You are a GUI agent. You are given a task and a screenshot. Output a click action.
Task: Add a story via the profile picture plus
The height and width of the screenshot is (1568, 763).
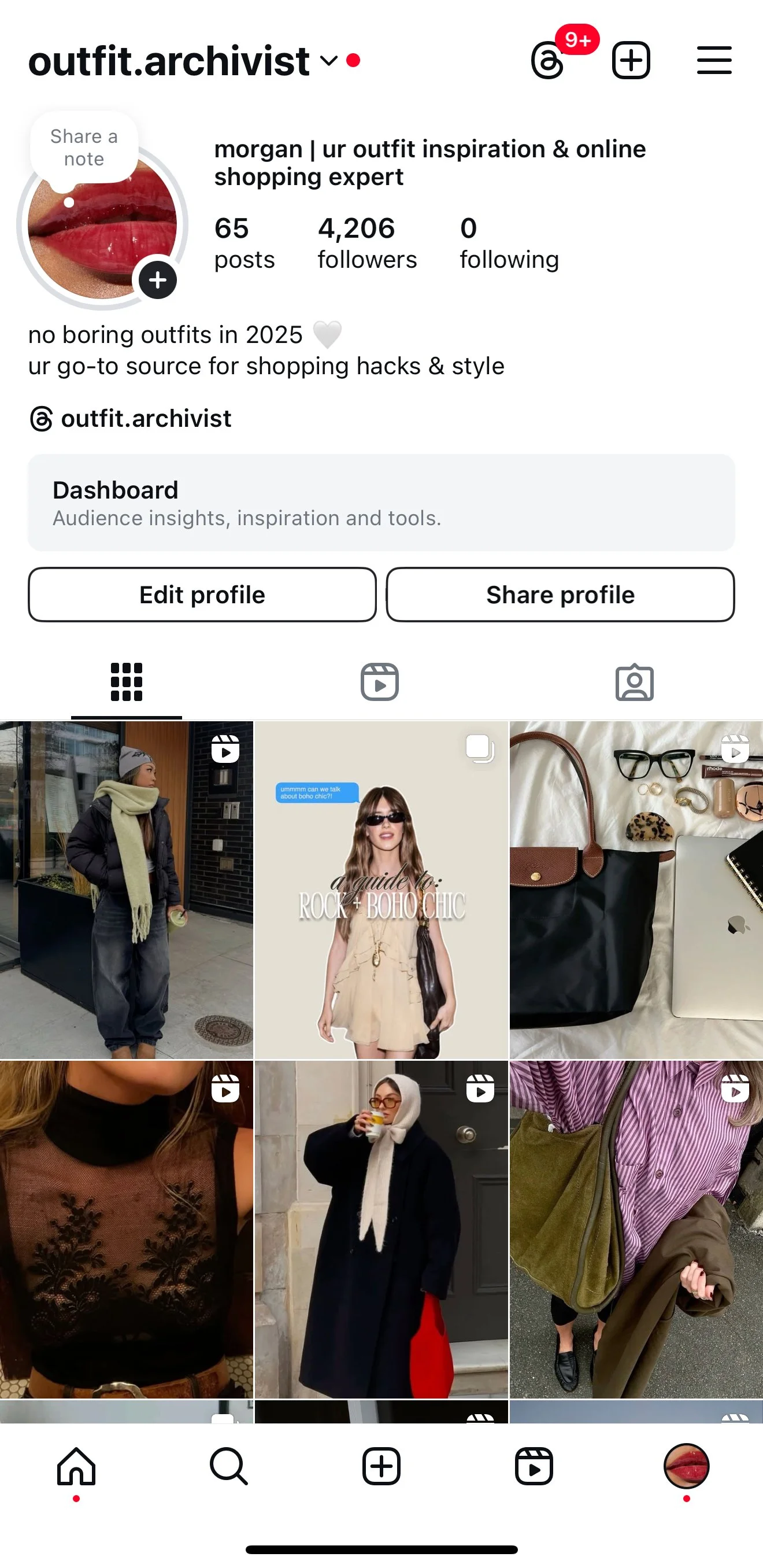pos(158,280)
